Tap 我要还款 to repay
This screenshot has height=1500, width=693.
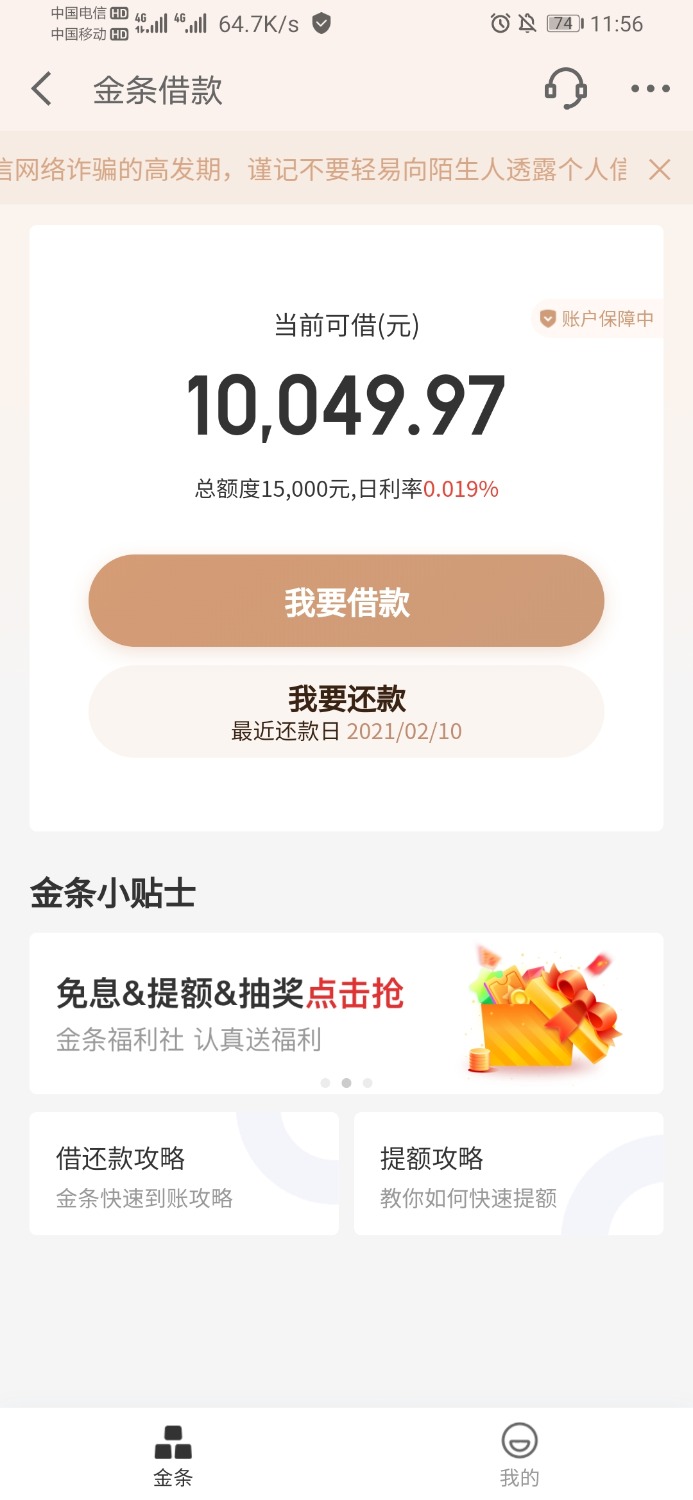(x=346, y=712)
